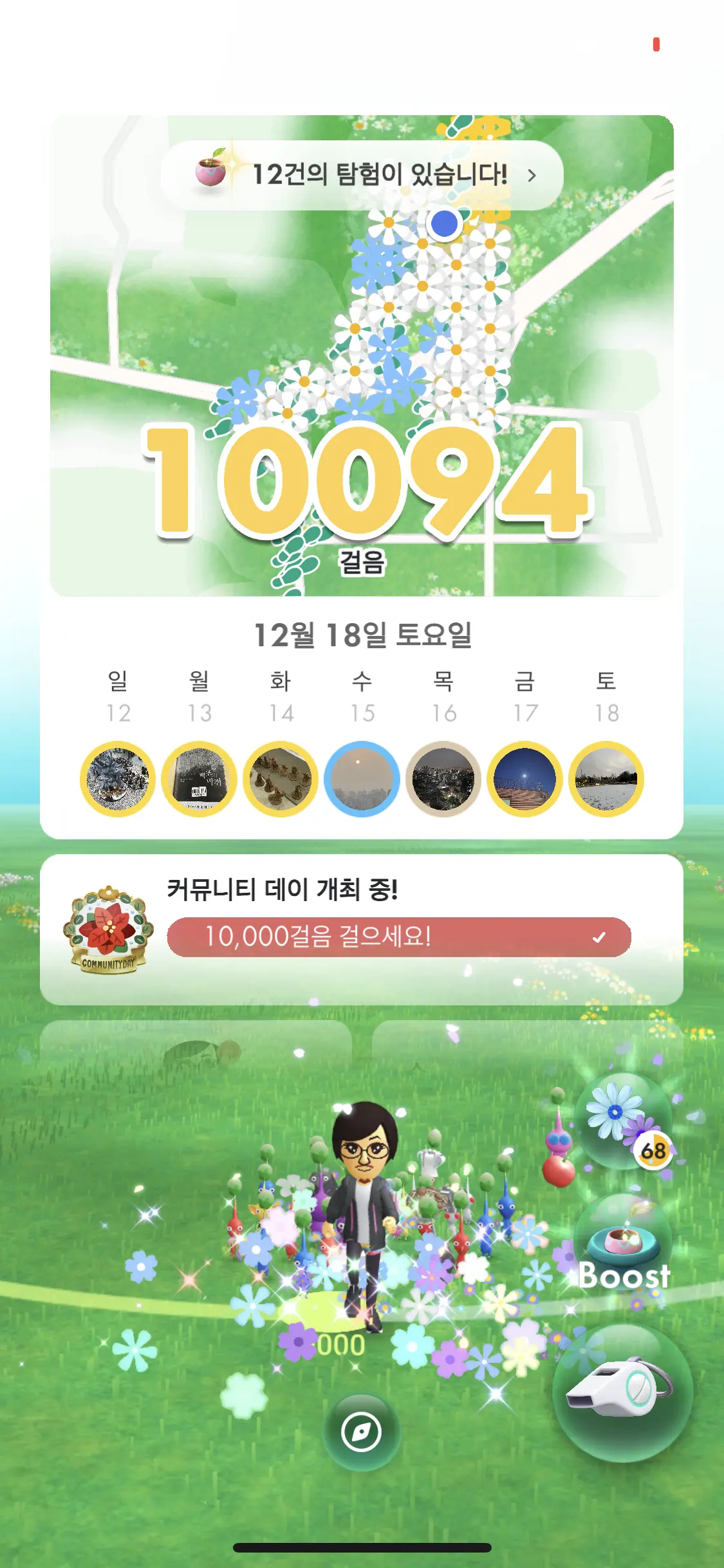724x1568 pixels.
Task: Open the Community Day event card
Action: pos(362,929)
